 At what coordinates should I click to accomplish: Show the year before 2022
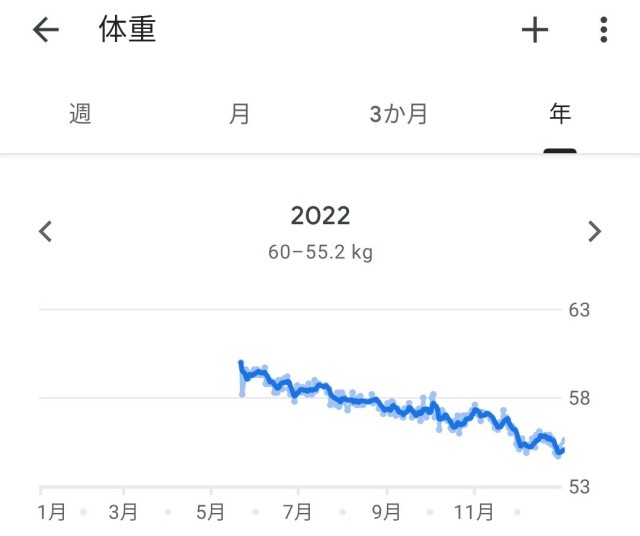pyautogui.click(x=45, y=232)
